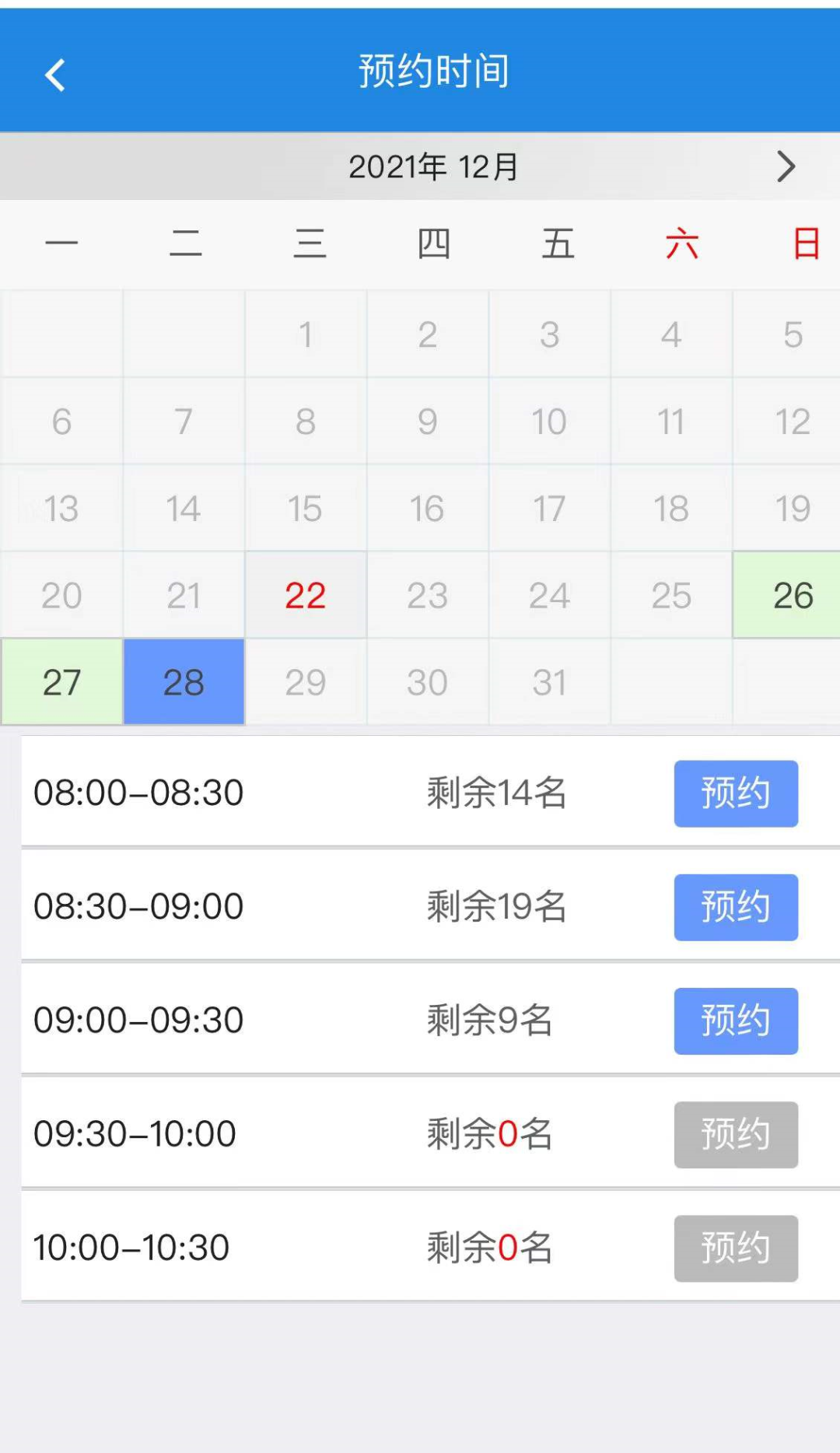Click the 剩余14名 availability text
The width and height of the screenshot is (840, 1453).
pos(495,793)
